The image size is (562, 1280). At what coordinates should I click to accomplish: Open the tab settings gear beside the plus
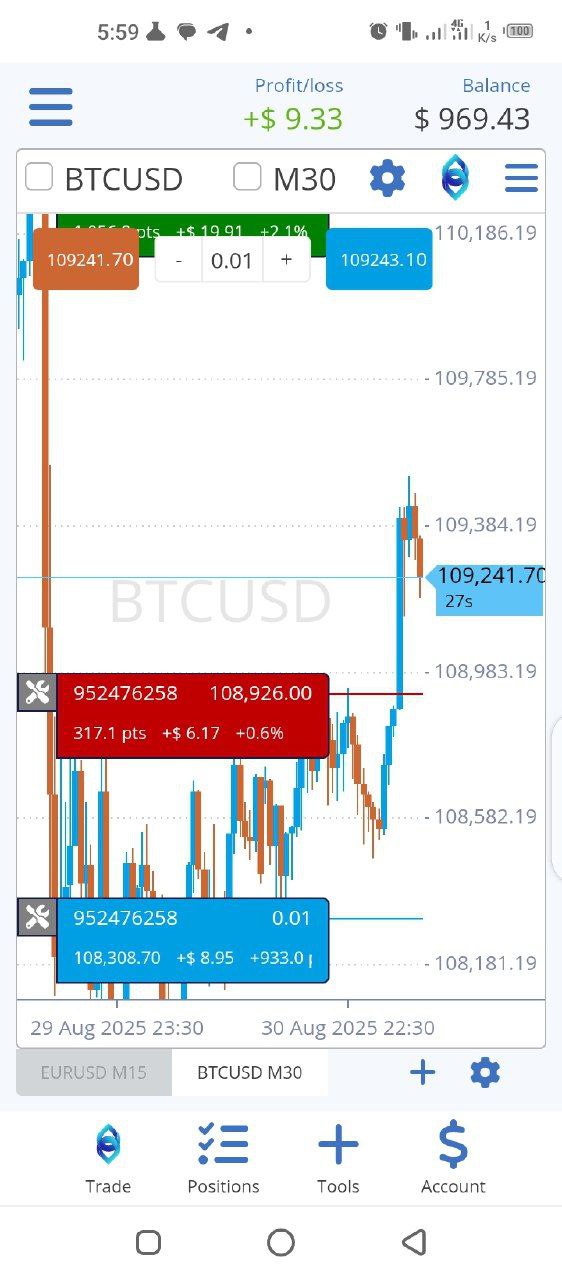coord(485,1072)
